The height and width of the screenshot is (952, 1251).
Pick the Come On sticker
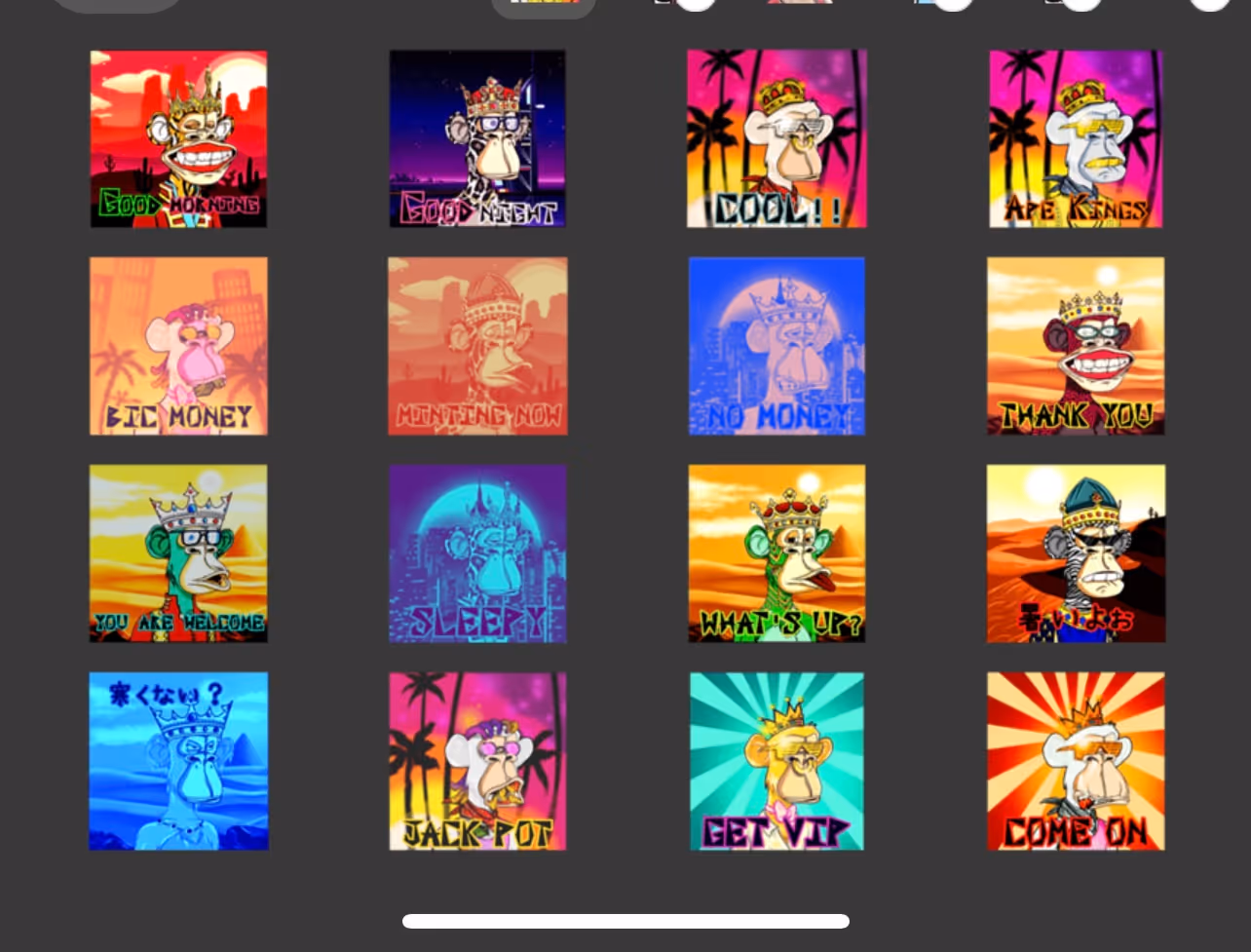click(x=1076, y=761)
